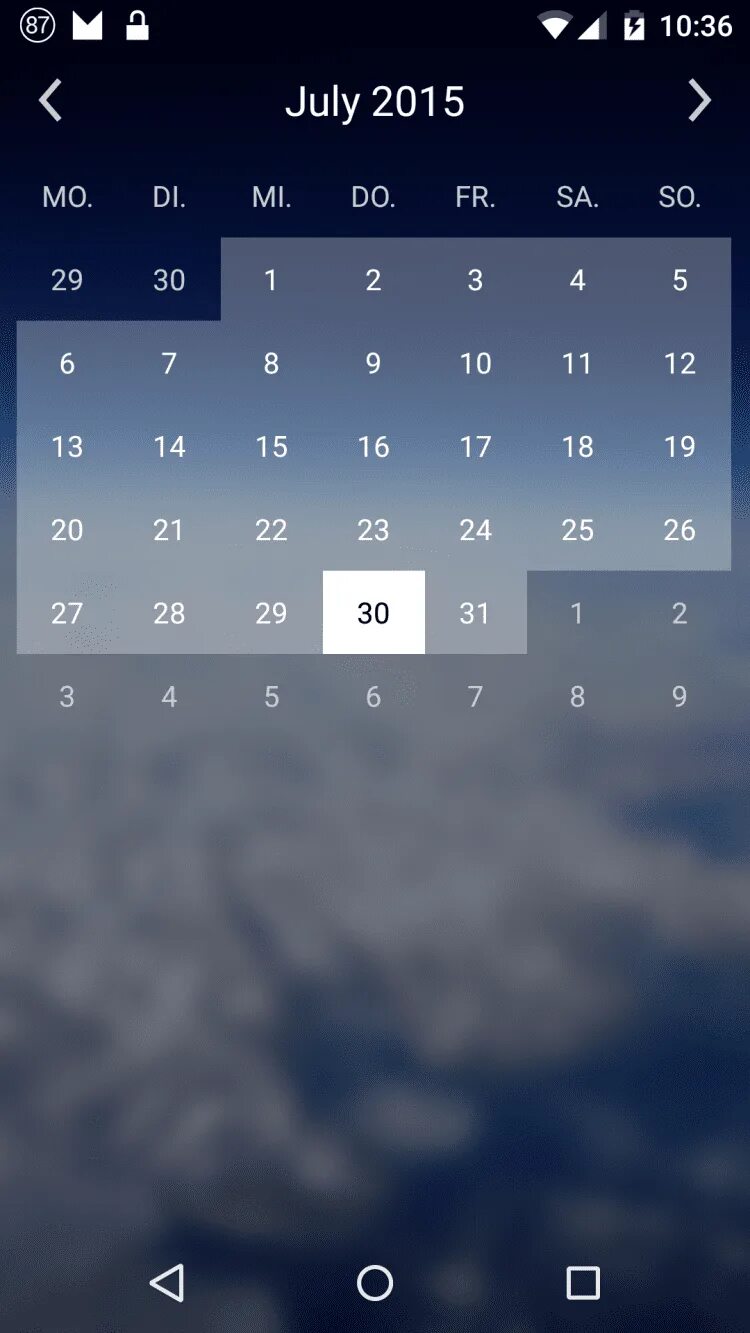Select July 12
The width and height of the screenshot is (750, 1333).
click(x=679, y=363)
